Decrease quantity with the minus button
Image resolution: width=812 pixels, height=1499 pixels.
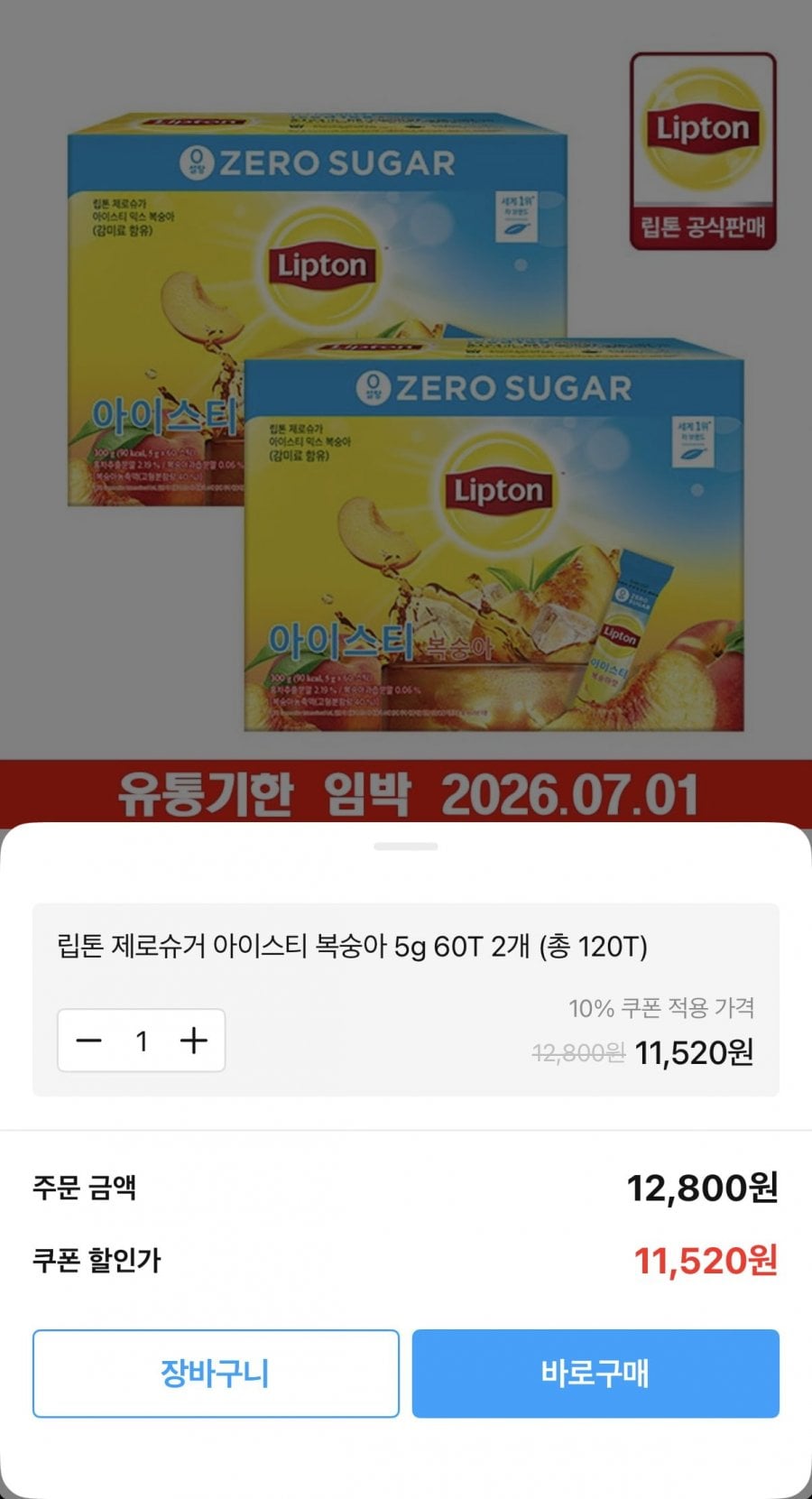click(88, 1041)
